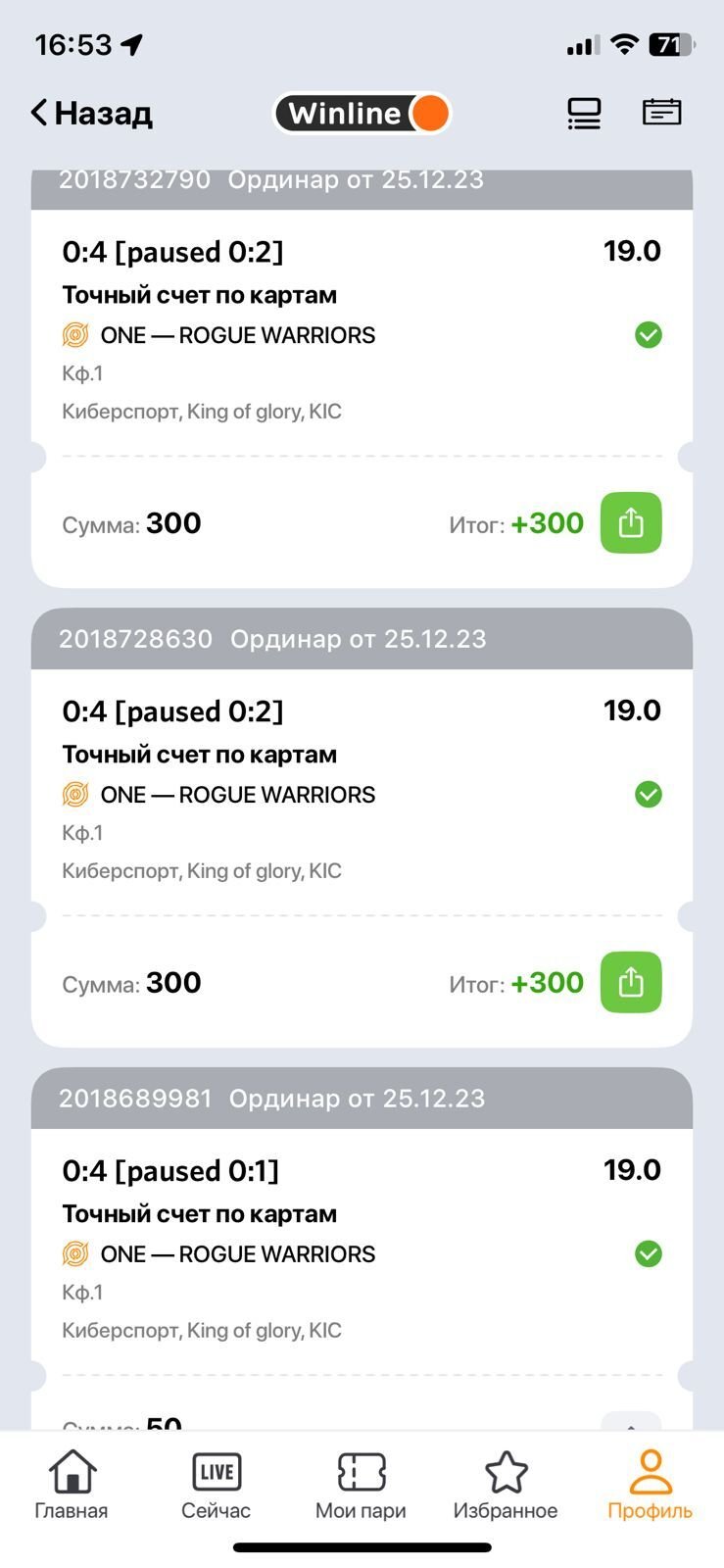The image size is (724, 1568).
Task: Select the Профиль tab
Action: (x=650, y=1485)
